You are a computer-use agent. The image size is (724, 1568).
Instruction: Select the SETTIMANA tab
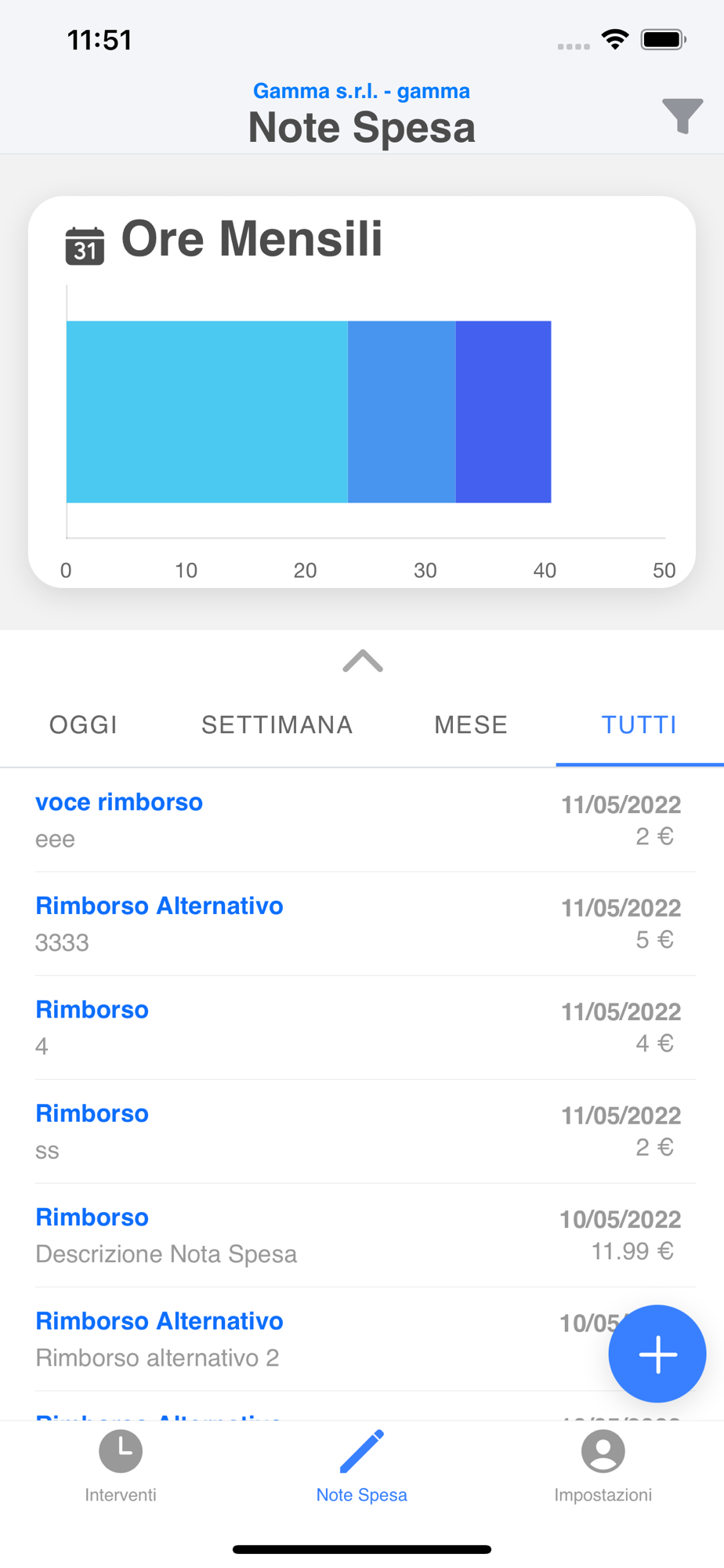[x=277, y=724]
